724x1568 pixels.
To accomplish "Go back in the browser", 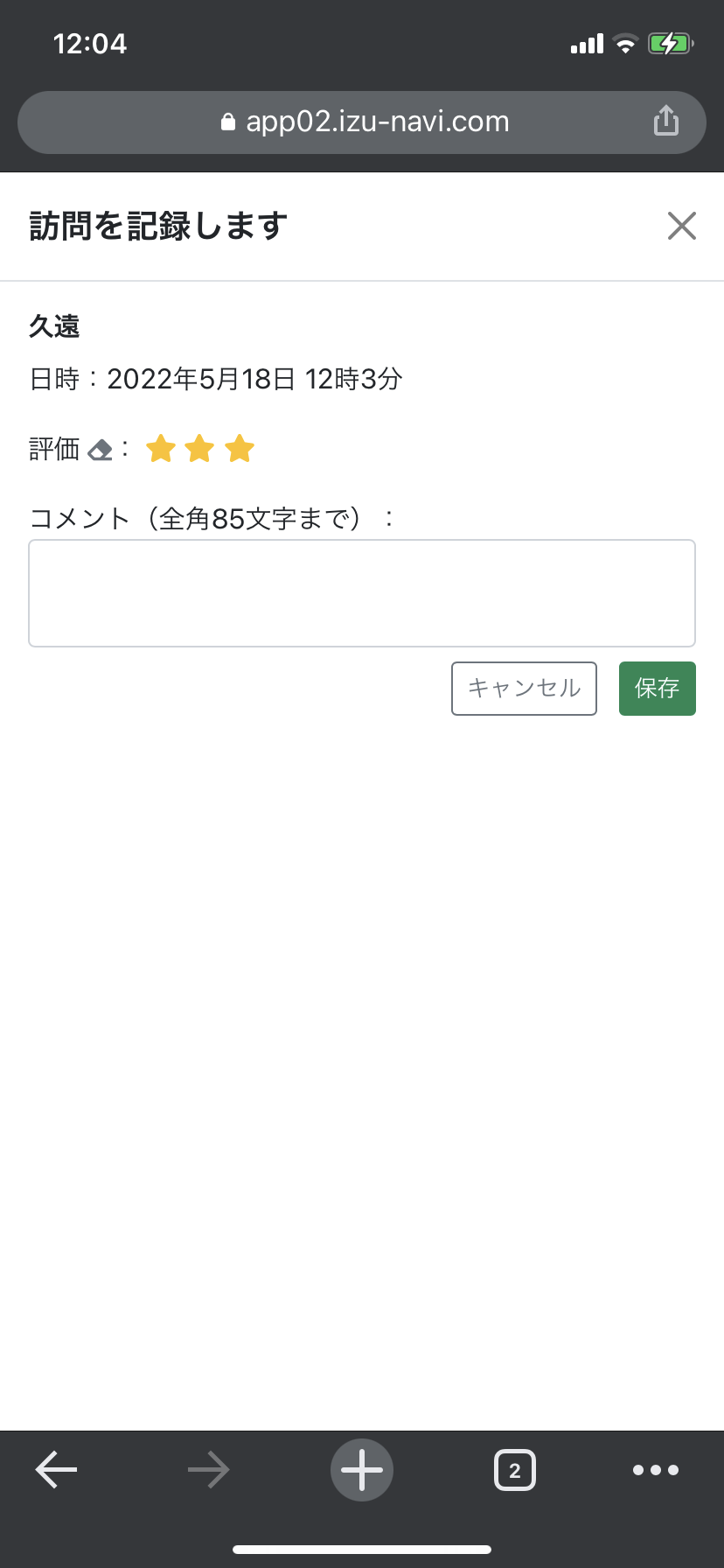I will coord(57,1470).
